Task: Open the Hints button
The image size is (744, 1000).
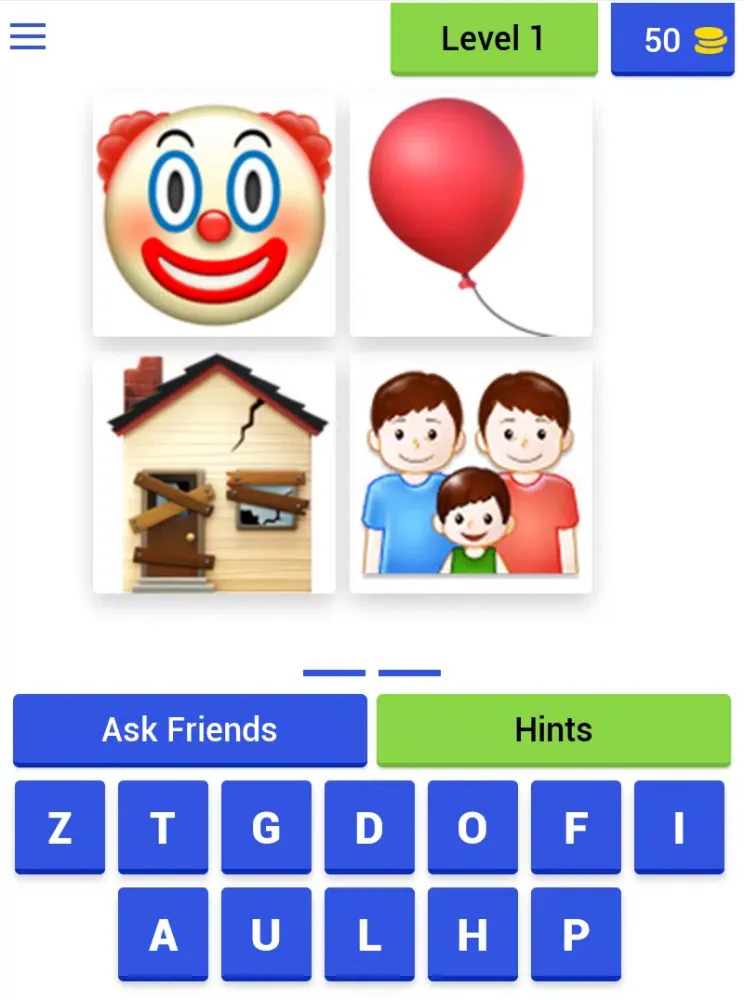Action: pos(553,730)
